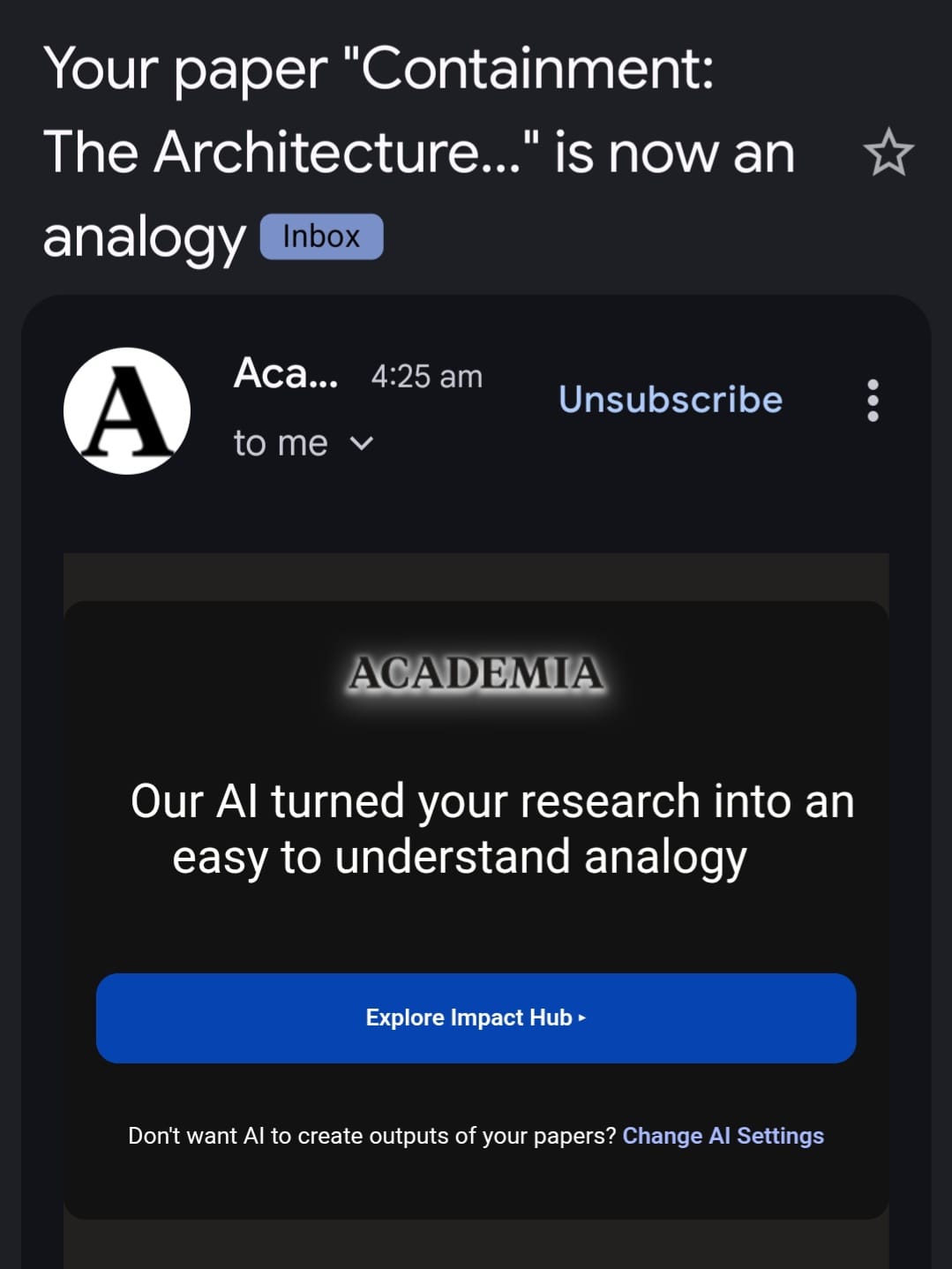The image size is (952, 1269).
Task: Open Change AI Settings link
Action: [x=723, y=1137]
